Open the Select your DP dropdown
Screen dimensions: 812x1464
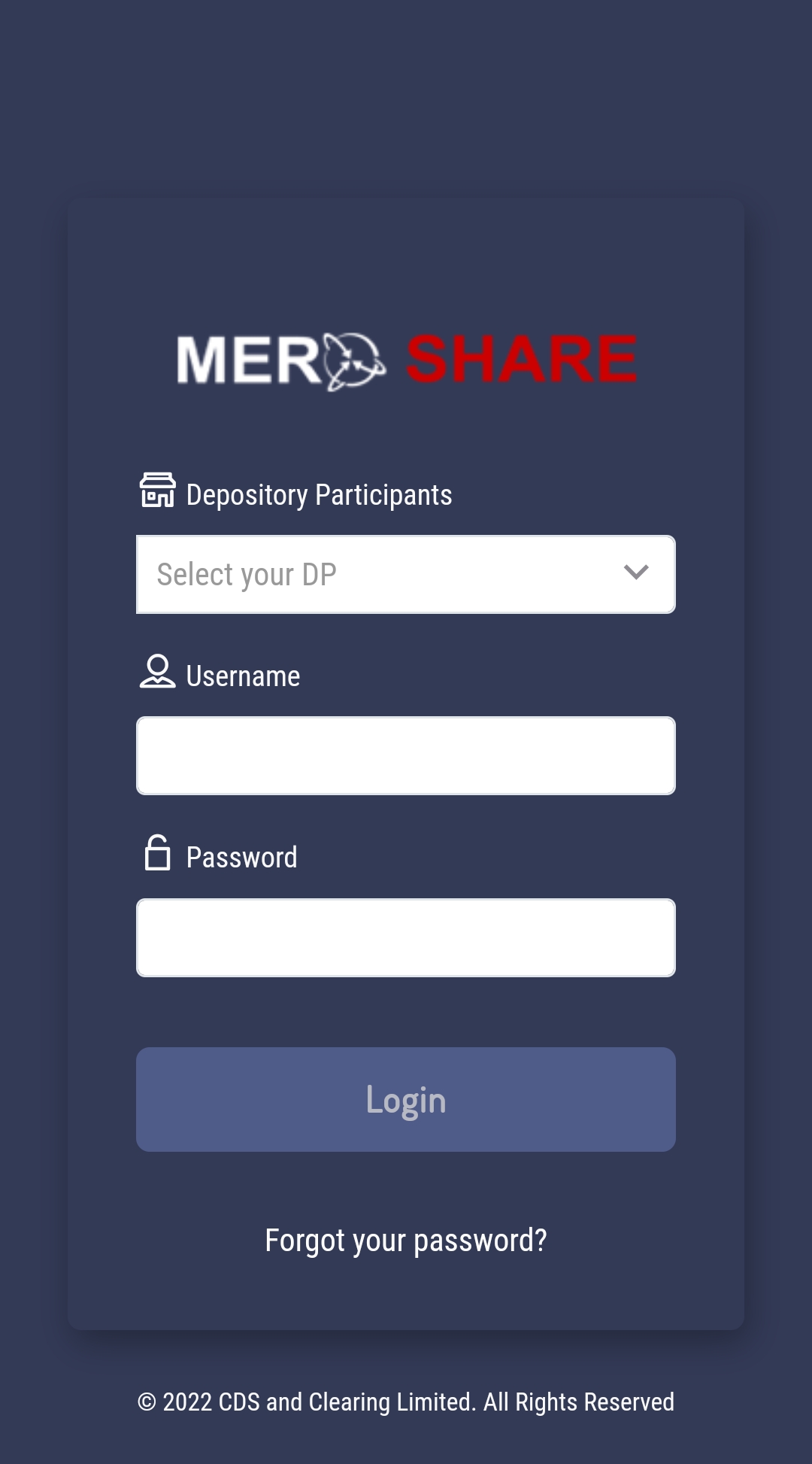tap(405, 575)
